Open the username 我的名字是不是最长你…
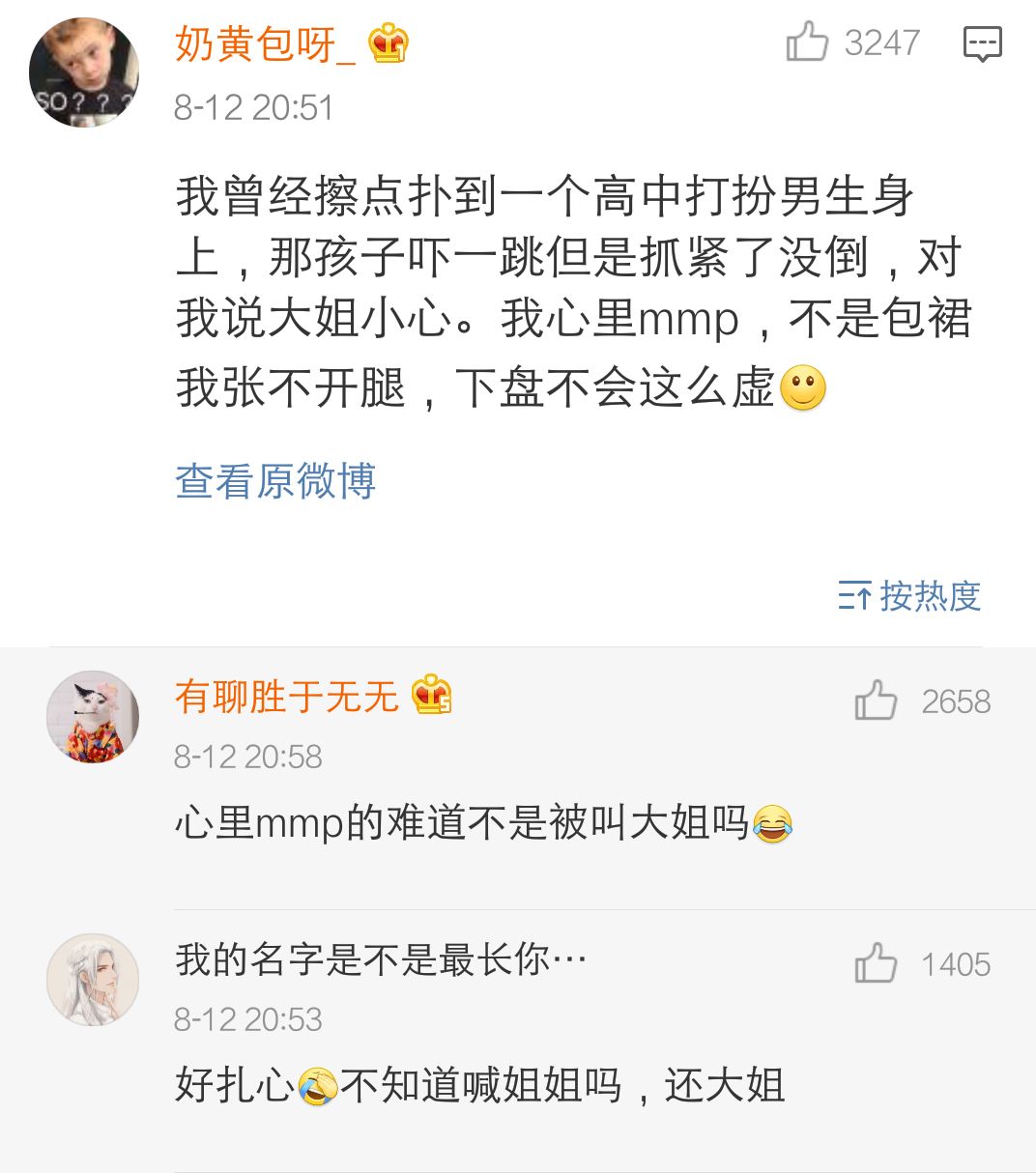 tap(381, 960)
